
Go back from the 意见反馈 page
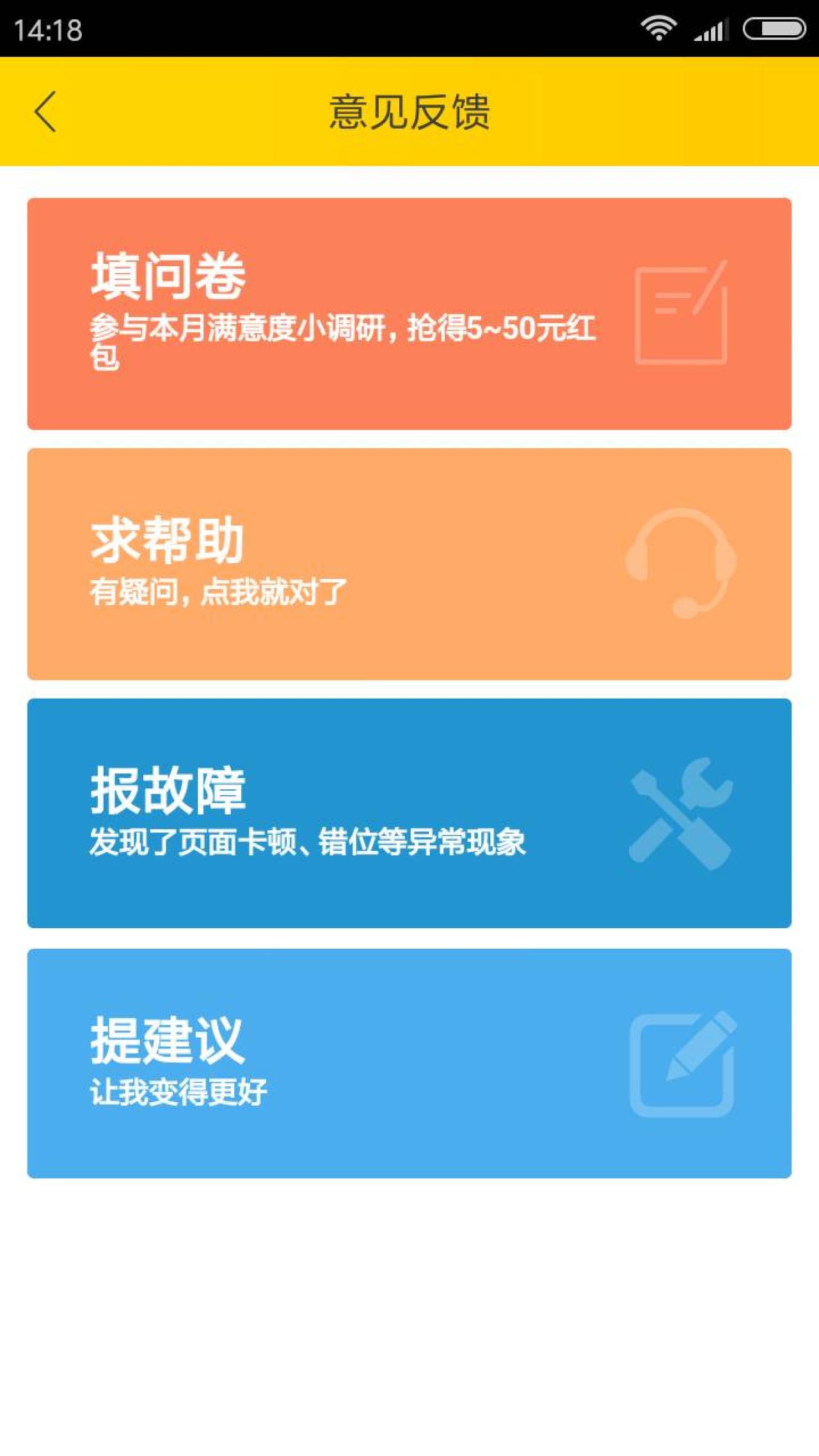(45, 112)
